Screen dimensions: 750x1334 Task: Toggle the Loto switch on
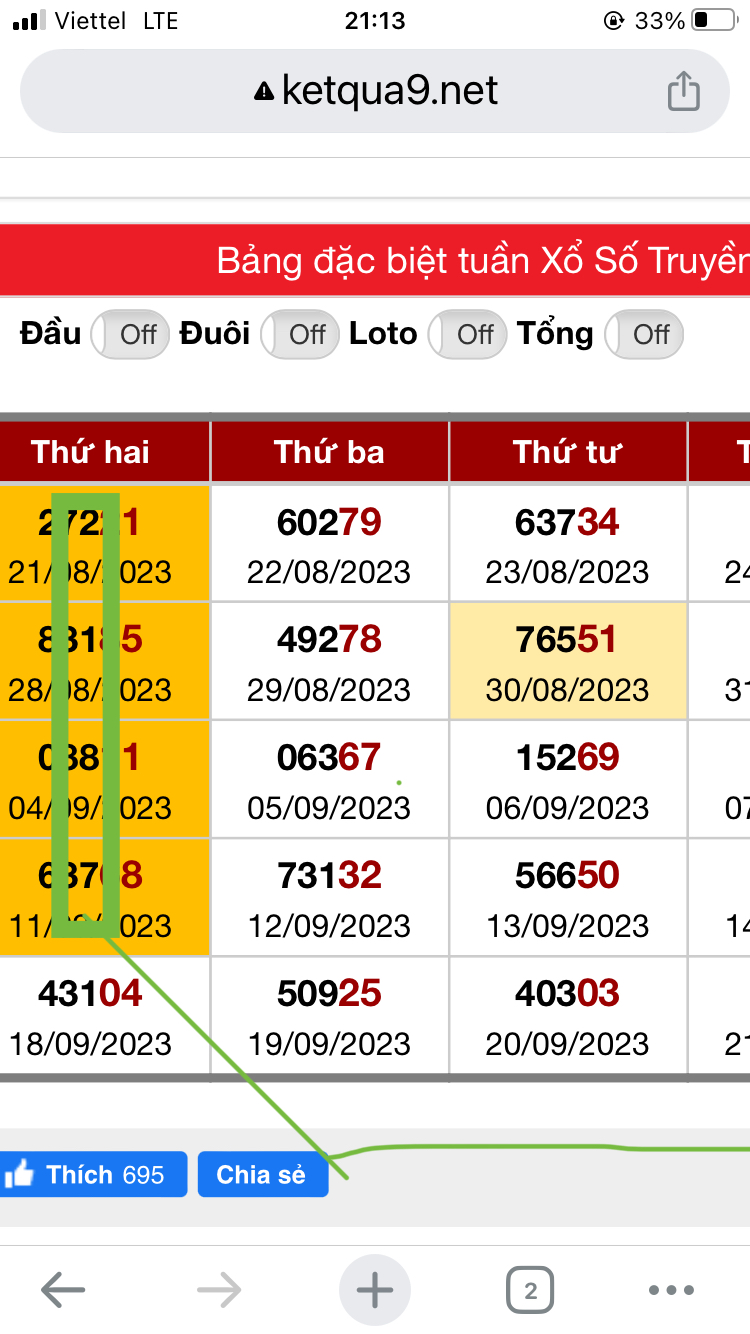[x=467, y=334]
